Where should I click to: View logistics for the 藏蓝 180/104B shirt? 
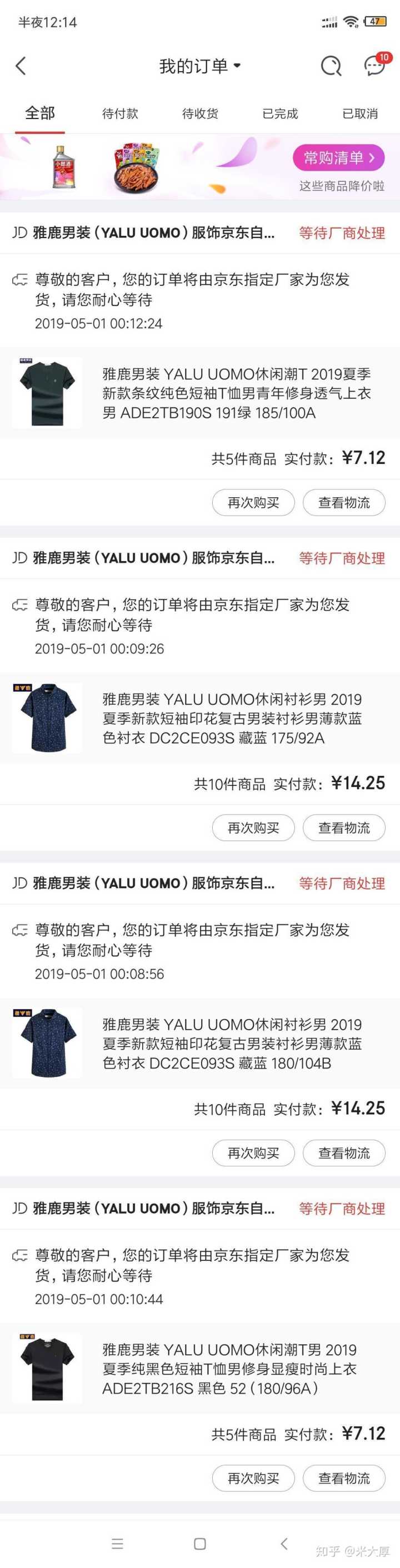[344, 1153]
